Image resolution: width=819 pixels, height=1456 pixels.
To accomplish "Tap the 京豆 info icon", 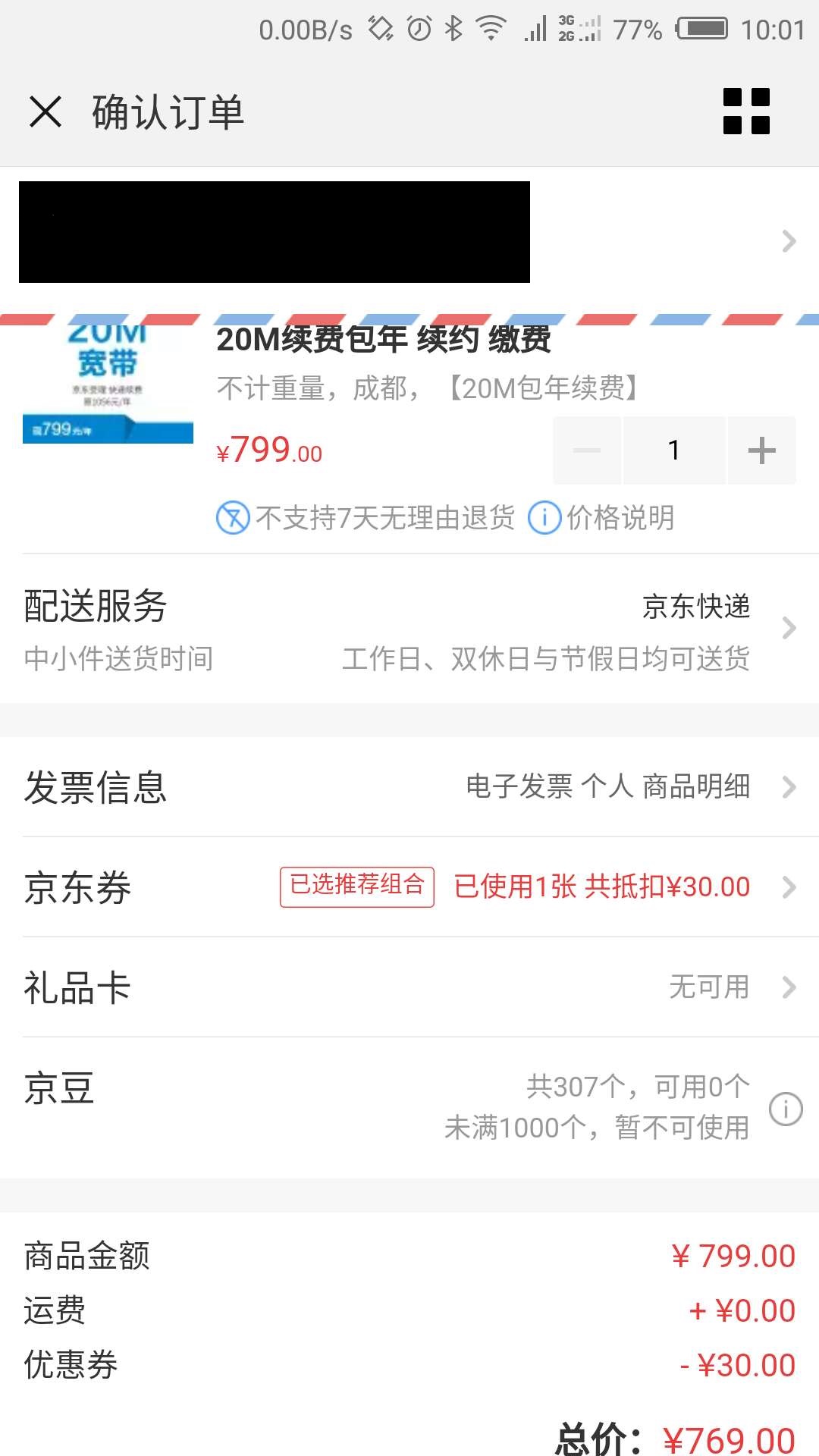I will [786, 1107].
